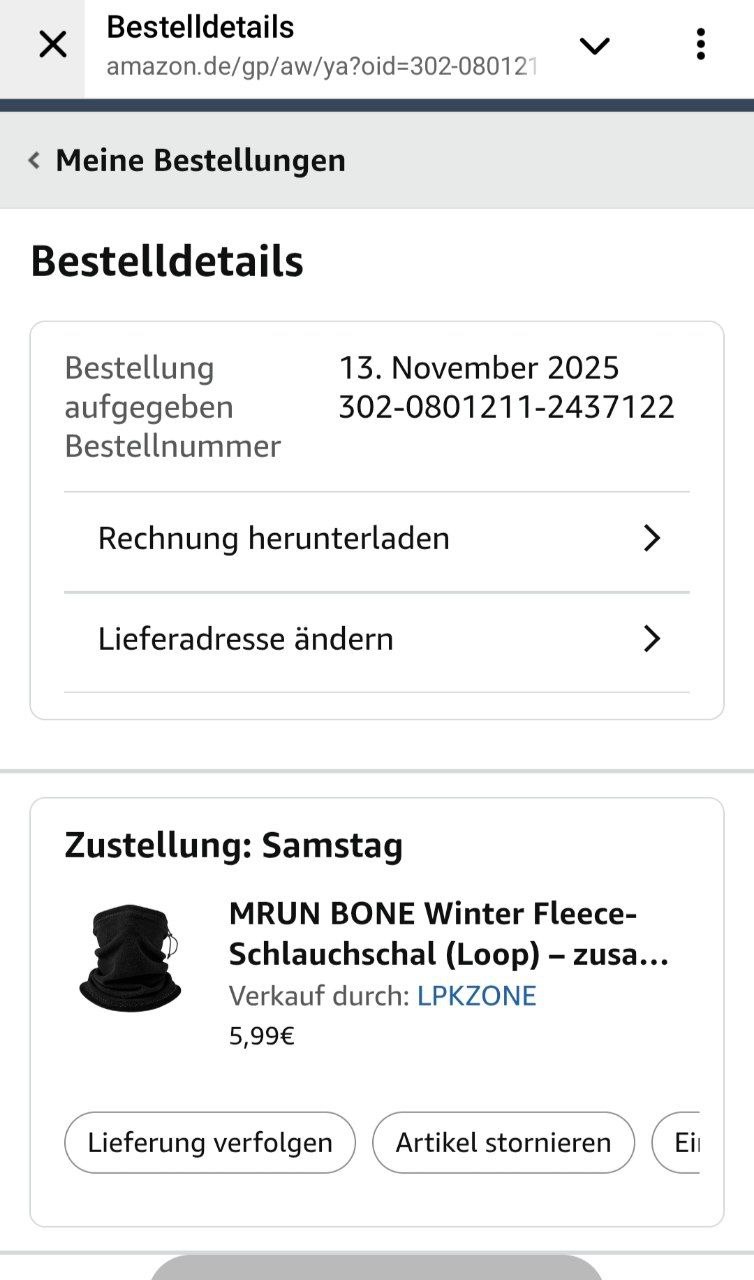Expand the page info dropdown arrow
The image size is (754, 1280).
coord(595,45)
